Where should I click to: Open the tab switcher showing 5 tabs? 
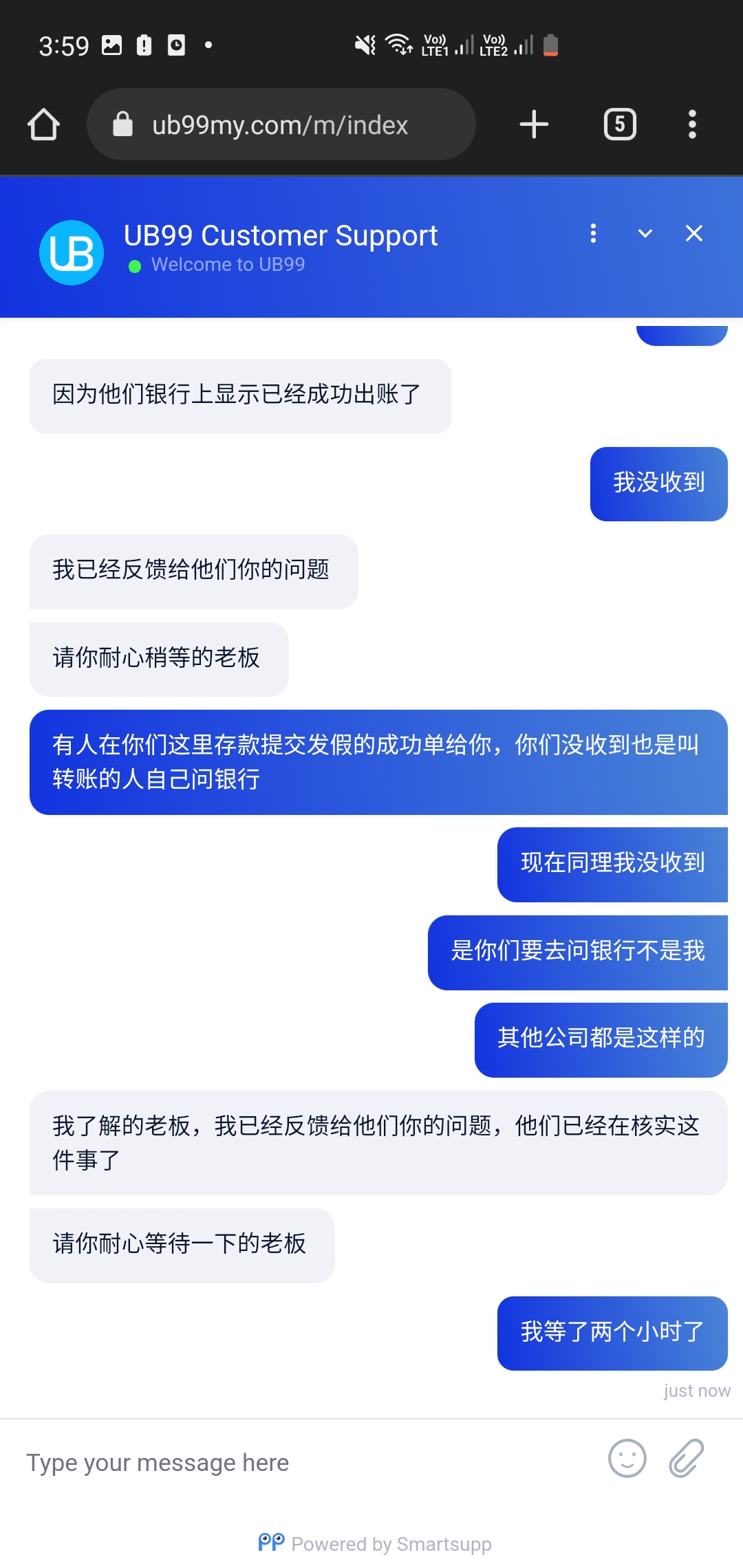point(619,124)
